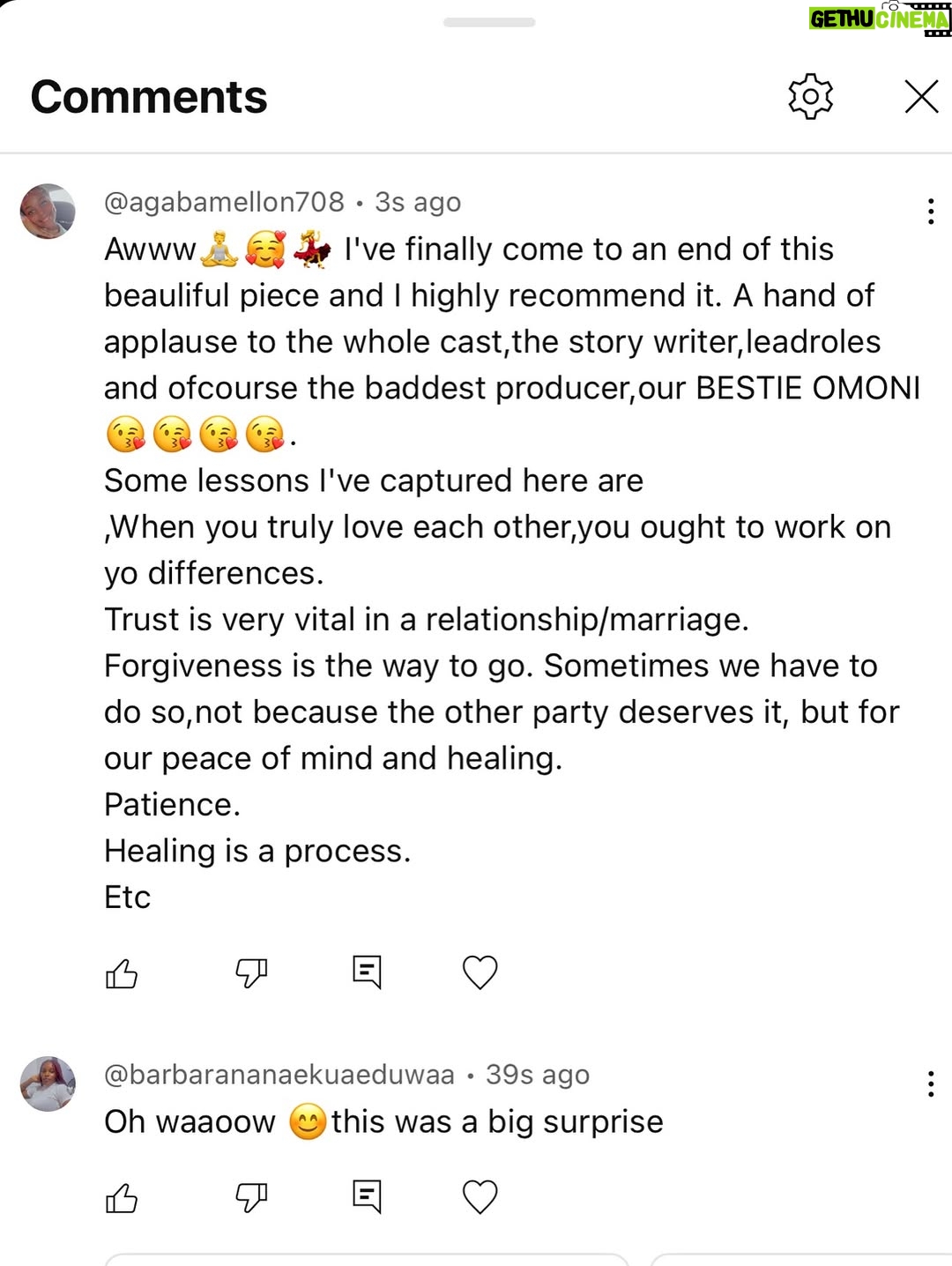952x1266 pixels.
Task: Open comment settings gear icon
Action: (x=810, y=96)
